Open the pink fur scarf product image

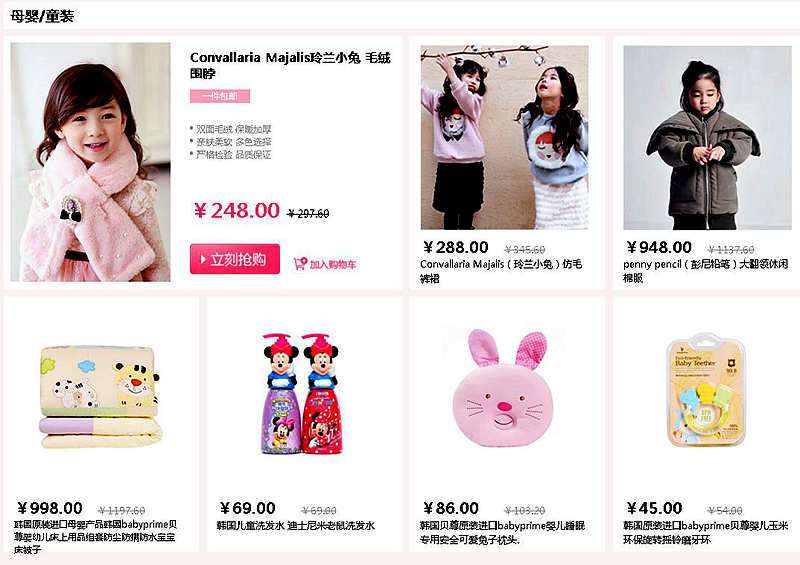pyautogui.click(x=90, y=161)
